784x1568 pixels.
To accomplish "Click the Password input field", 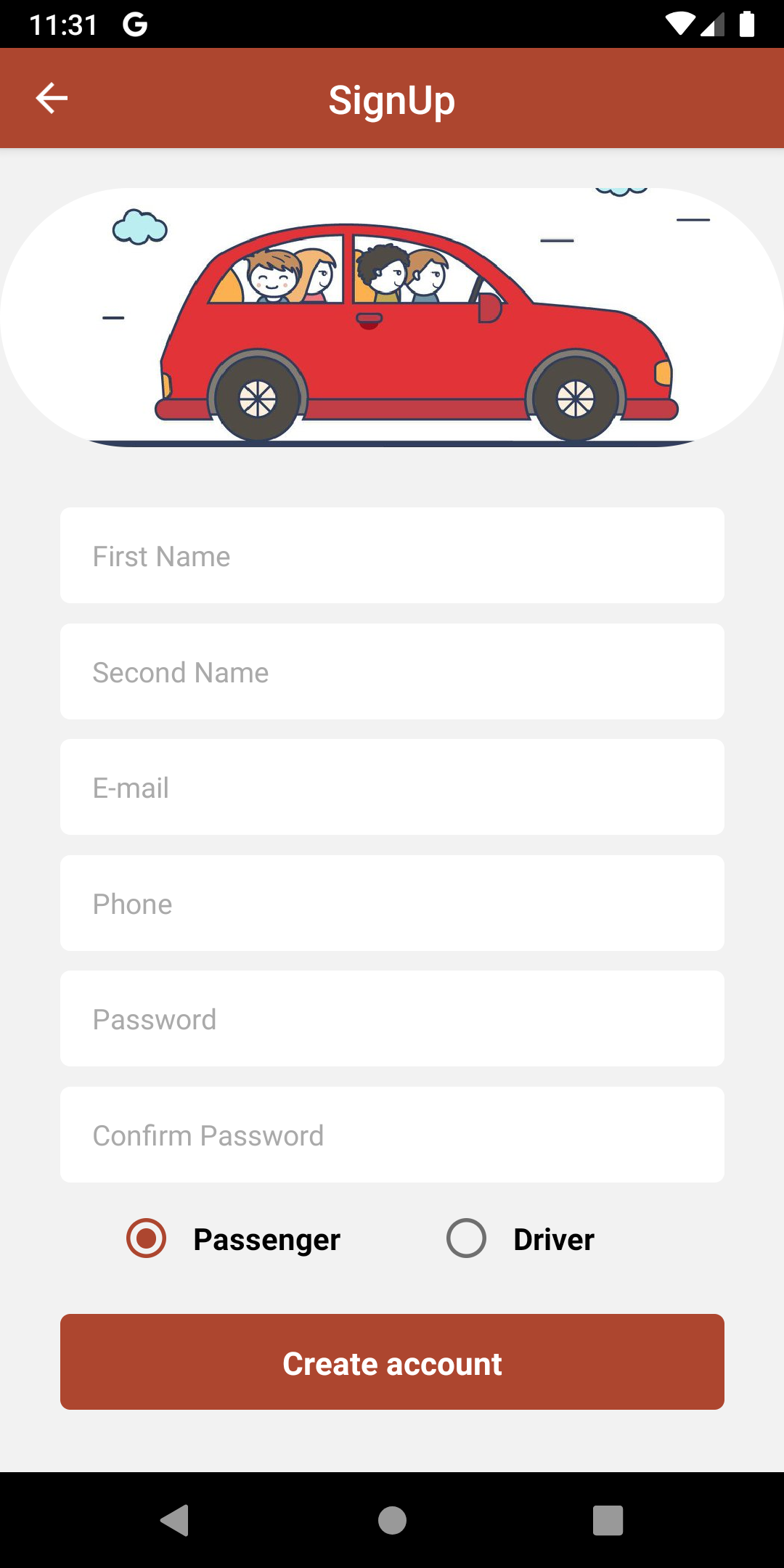I will (x=392, y=1018).
